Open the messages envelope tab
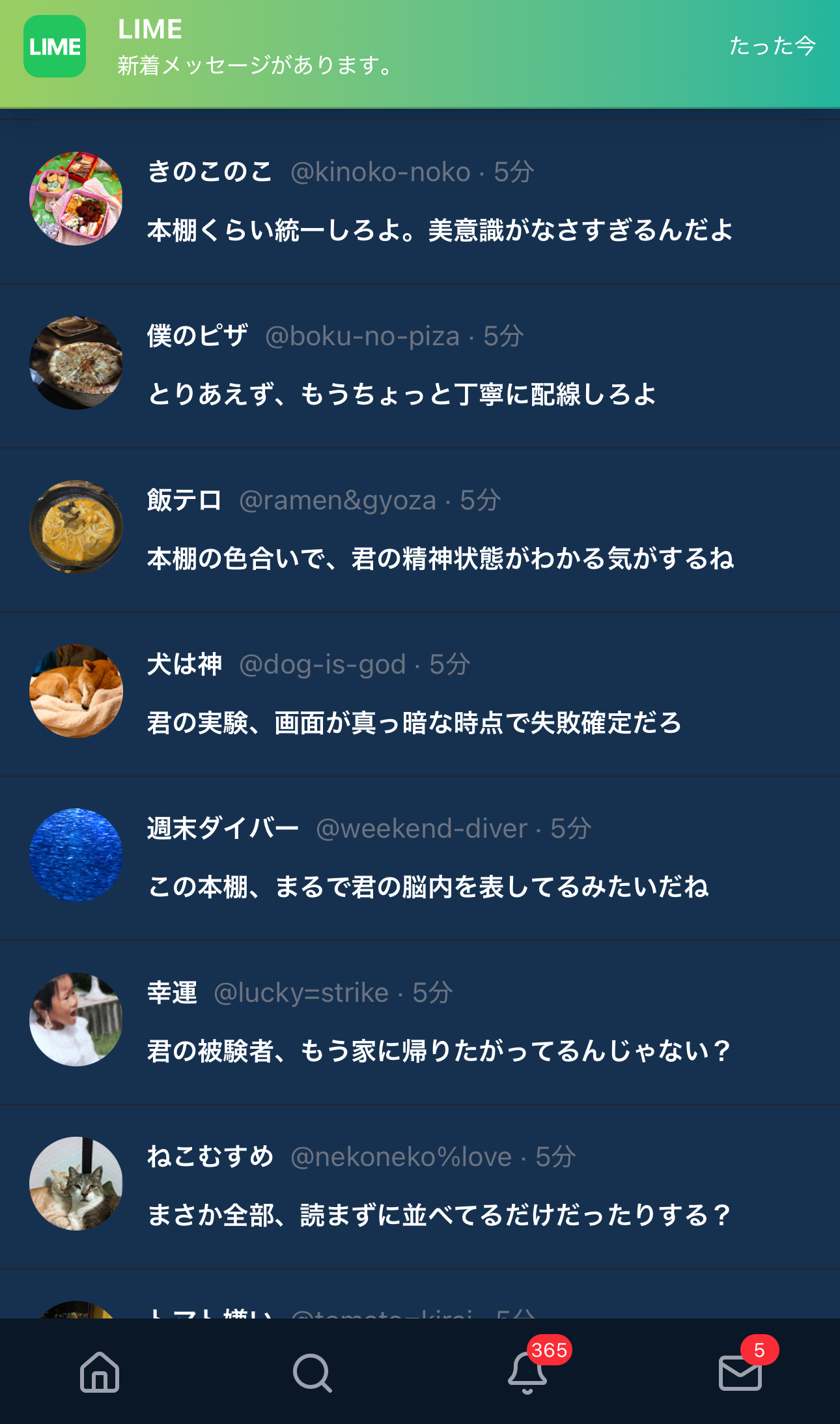Viewport: 840px width, 1424px height. (740, 1372)
